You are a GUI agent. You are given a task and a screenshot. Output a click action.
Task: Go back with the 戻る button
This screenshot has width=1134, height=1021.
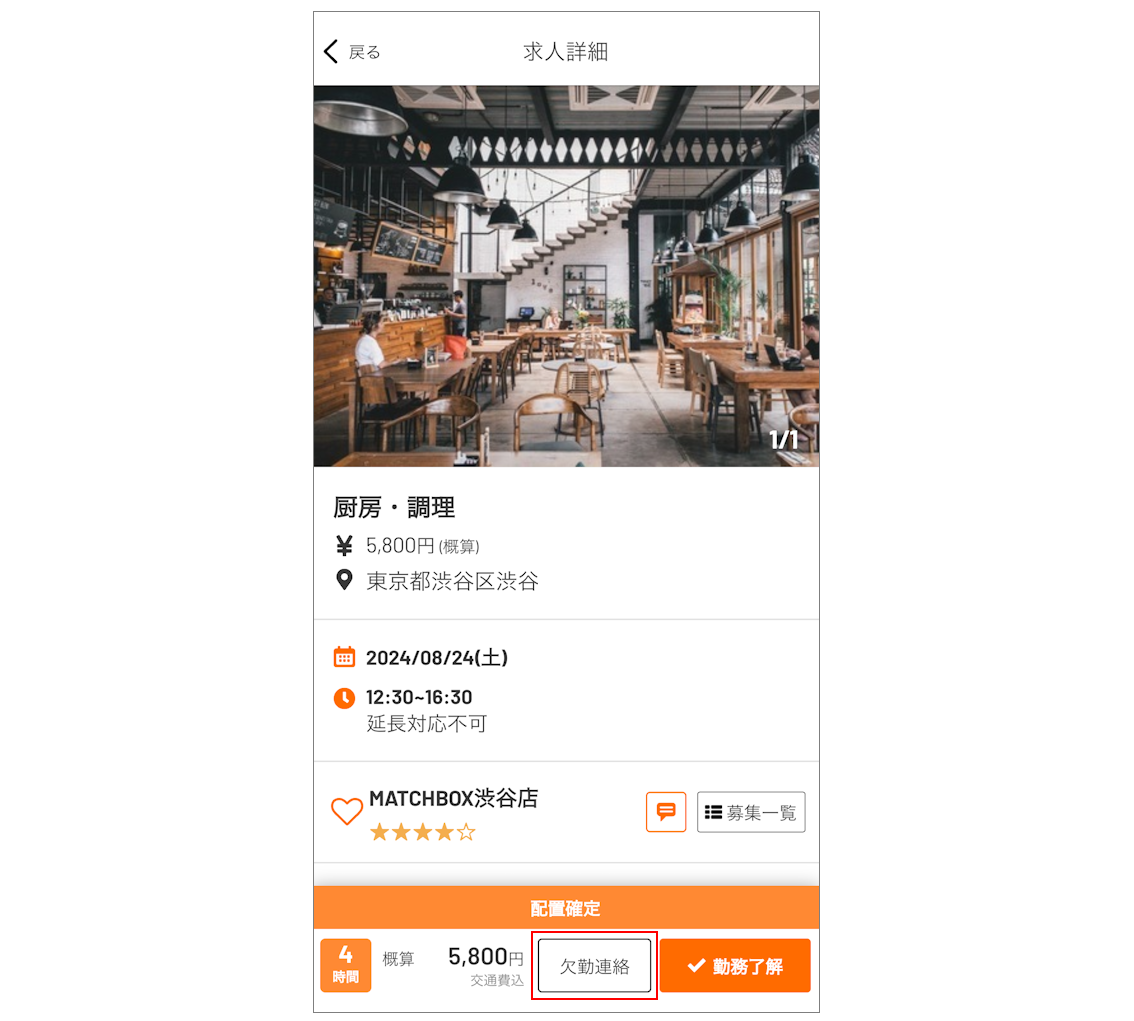pyautogui.click(x=351, y=52)
